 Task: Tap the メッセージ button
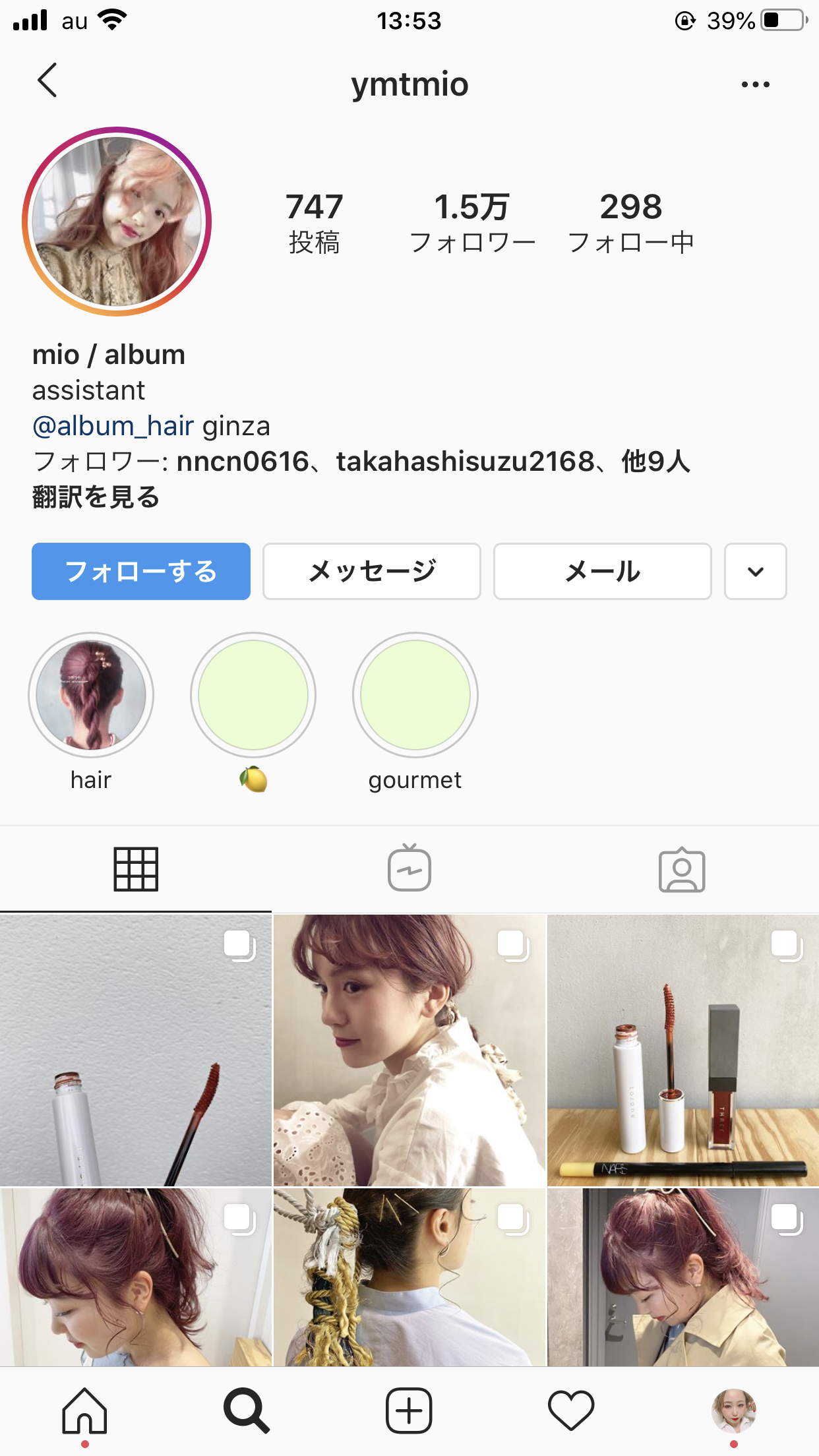[372, 571]
